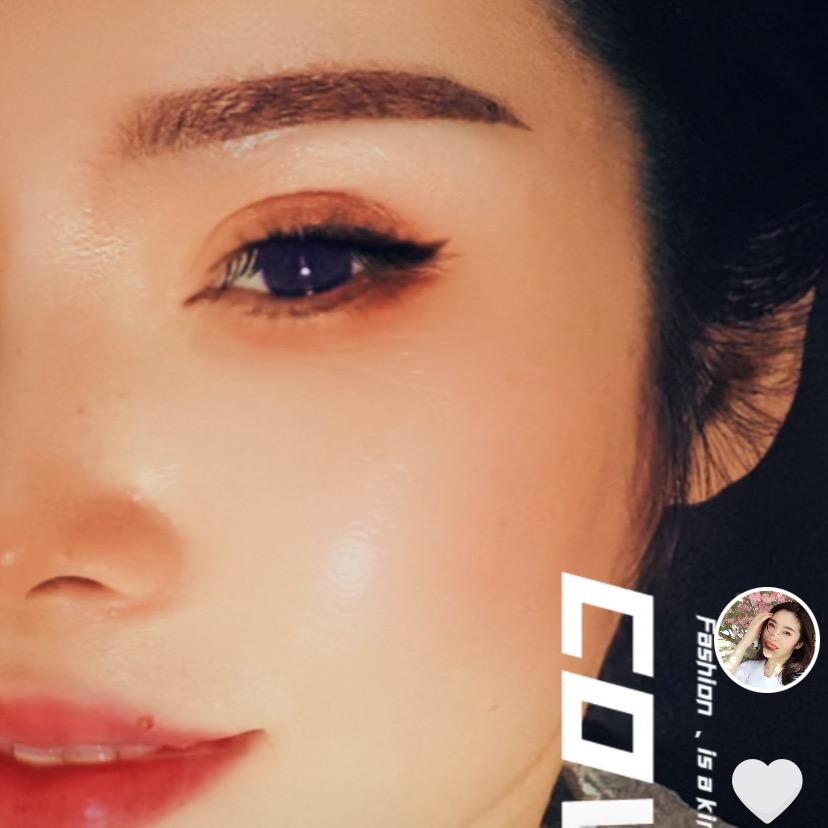Open the creator's profile avatar
Screen dimensions: 828x828
tap(767, 640)
